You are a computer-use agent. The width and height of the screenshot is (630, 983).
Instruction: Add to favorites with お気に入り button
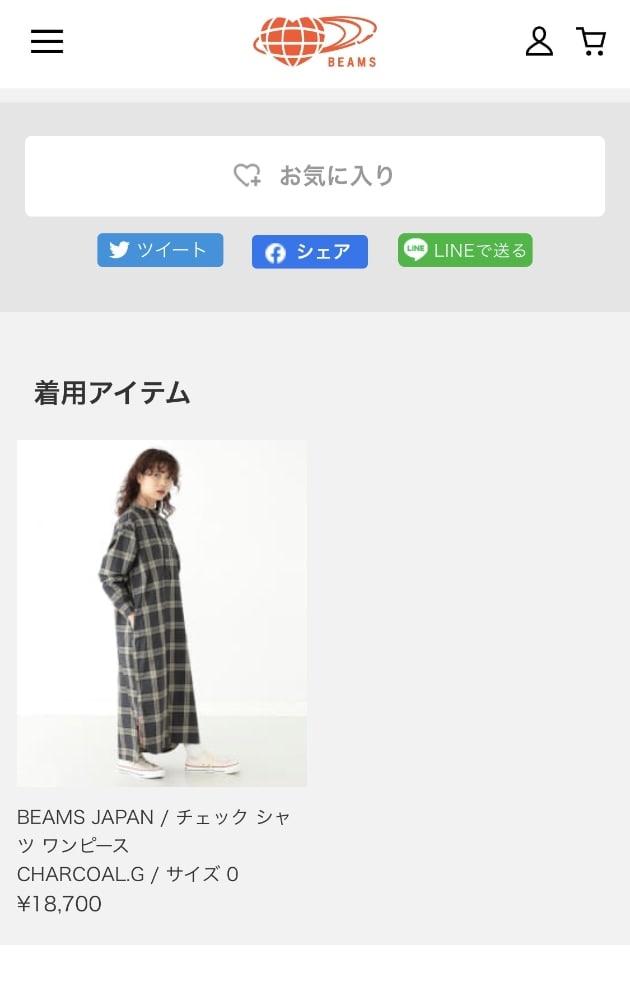(x=315, y=176)
